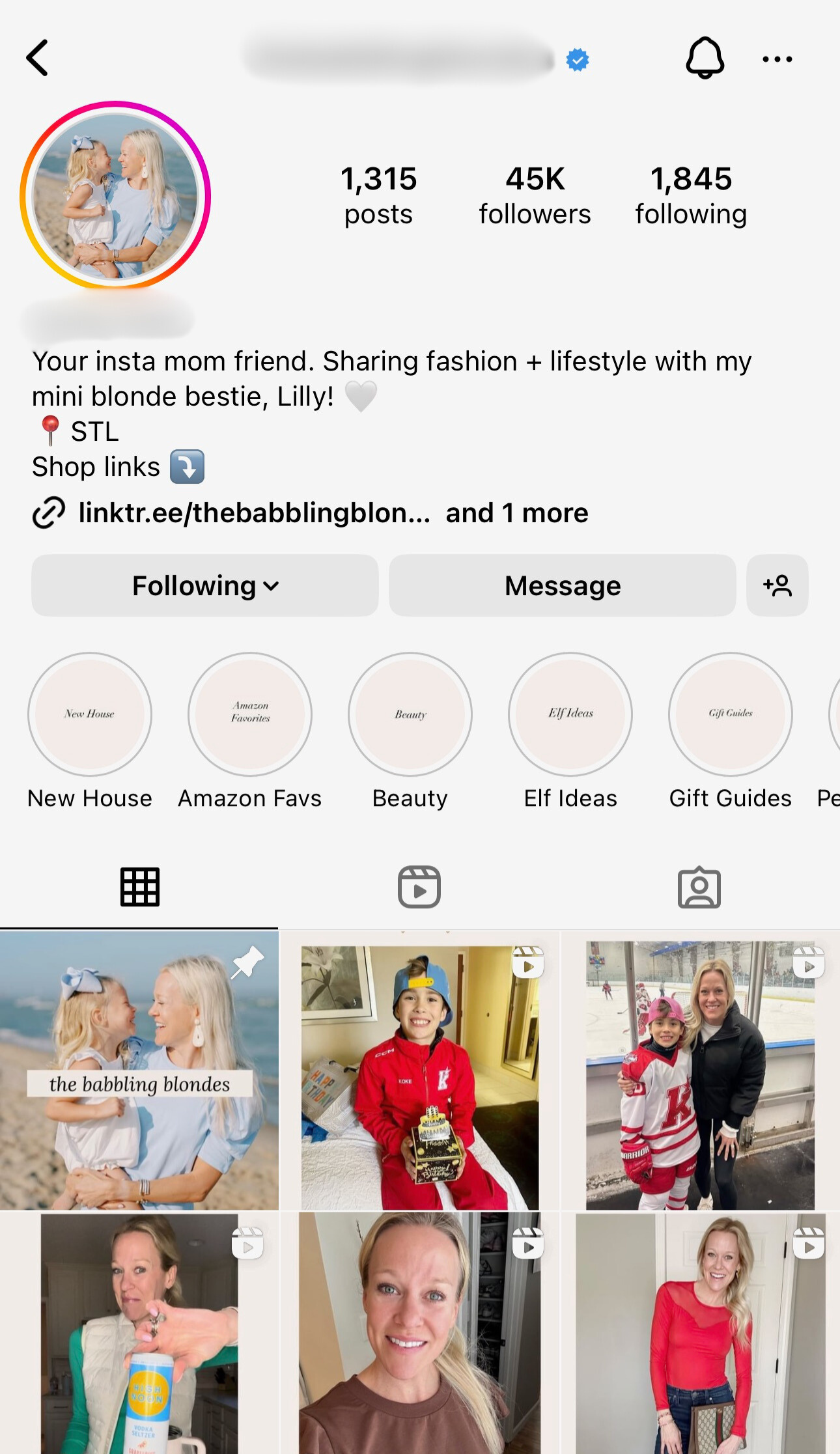The height and width of the screenshot is (1454, 840).
Task: Open the linktr.ee link in the bio
Action: pyautogui.click(x=254, y=513)
